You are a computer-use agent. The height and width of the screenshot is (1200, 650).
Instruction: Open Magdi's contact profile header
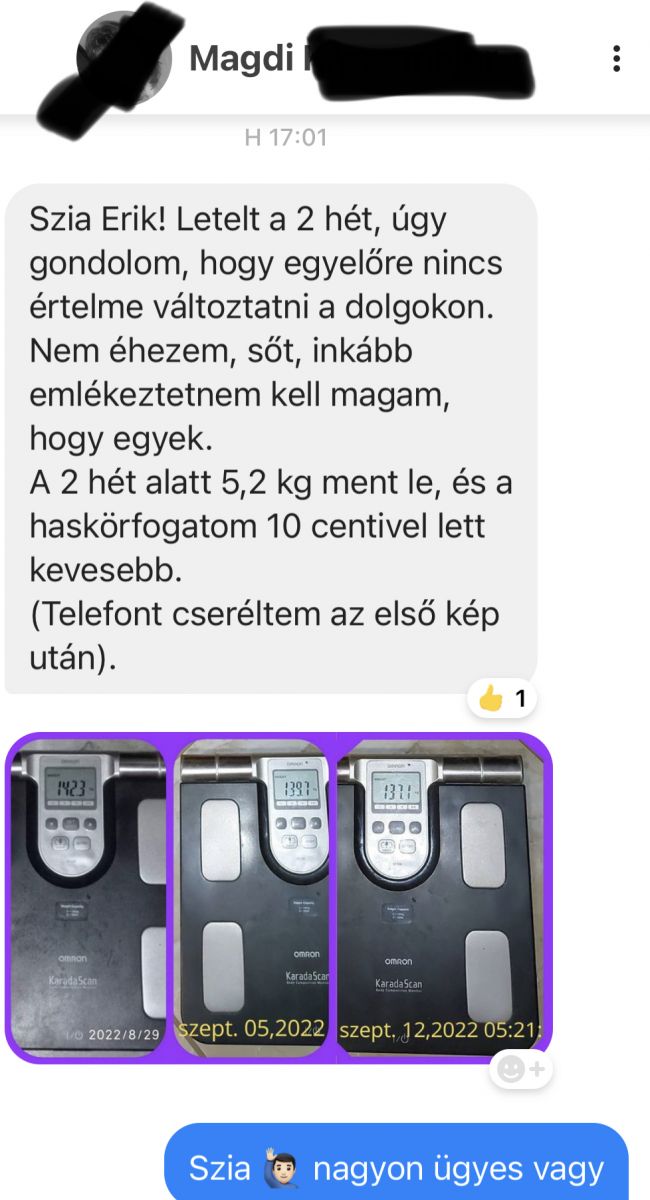(300, 58)
